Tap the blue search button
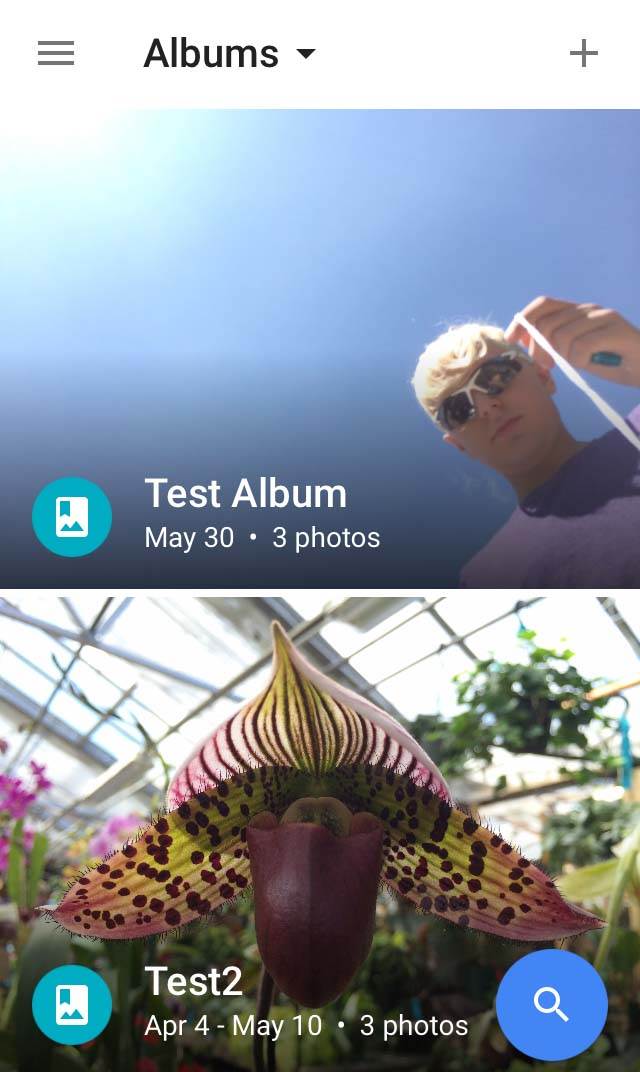Screen dimensions: 640x1072 click(x=552, y=1004)
